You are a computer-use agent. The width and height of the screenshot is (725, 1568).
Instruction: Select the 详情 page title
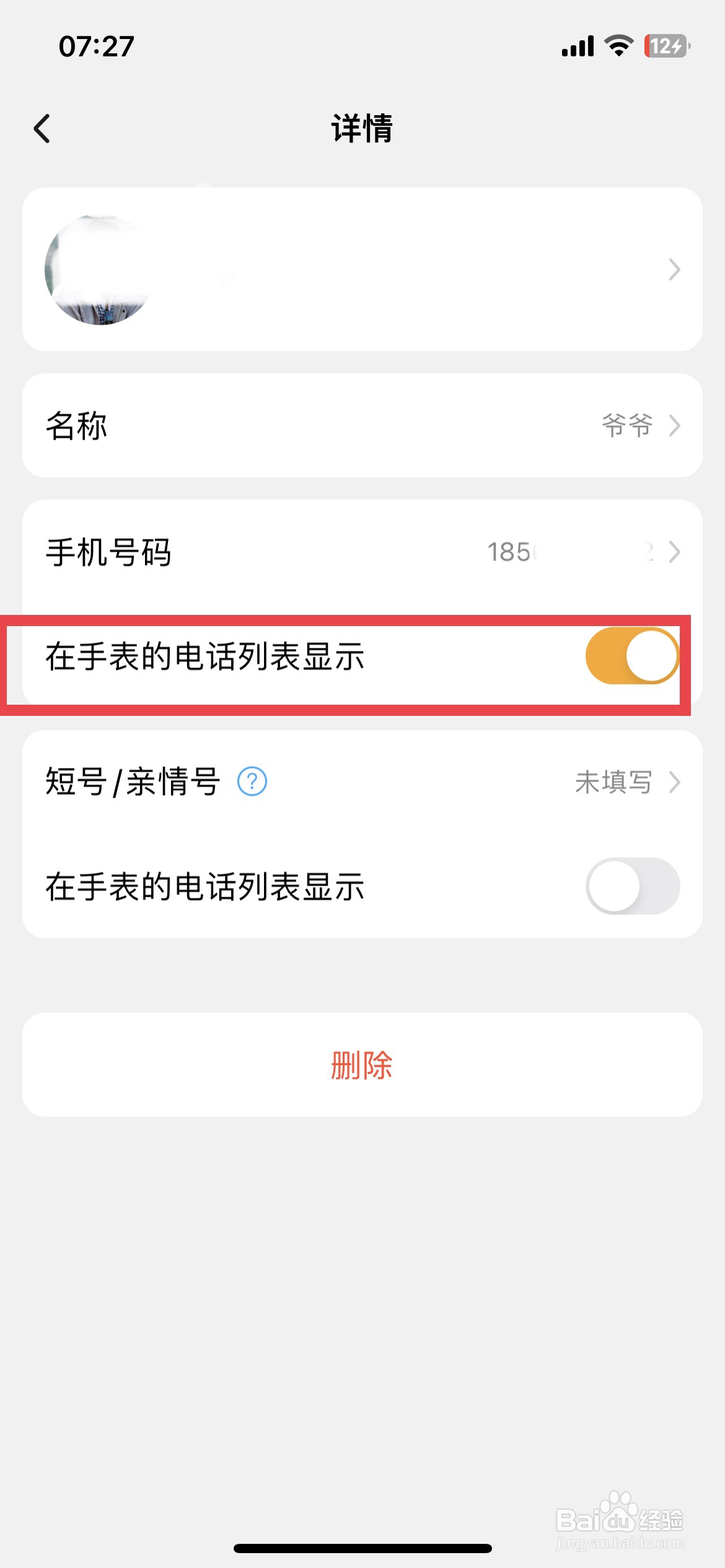point(362,128)
